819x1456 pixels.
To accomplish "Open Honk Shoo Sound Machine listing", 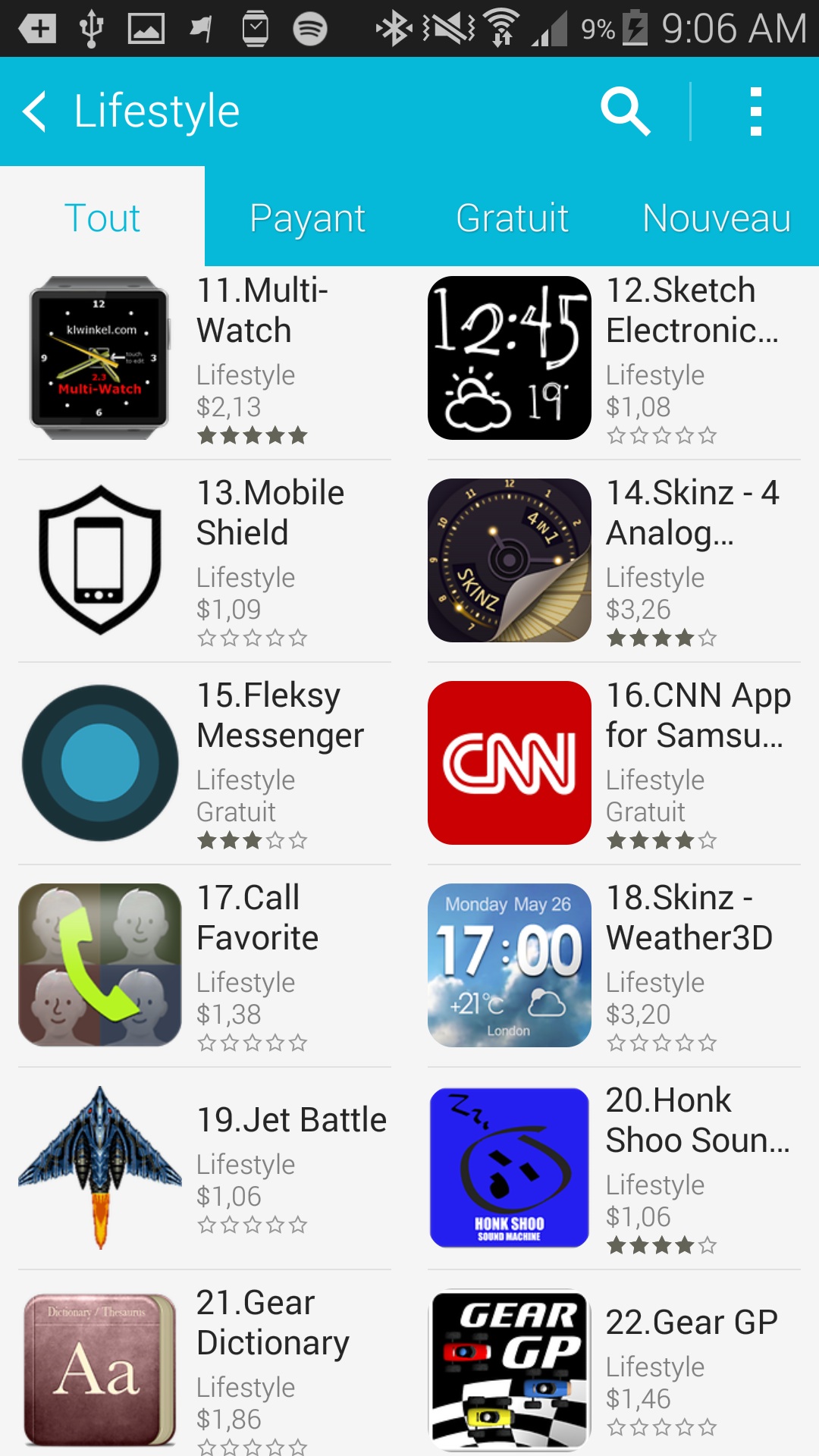I will coord(614,1169).
